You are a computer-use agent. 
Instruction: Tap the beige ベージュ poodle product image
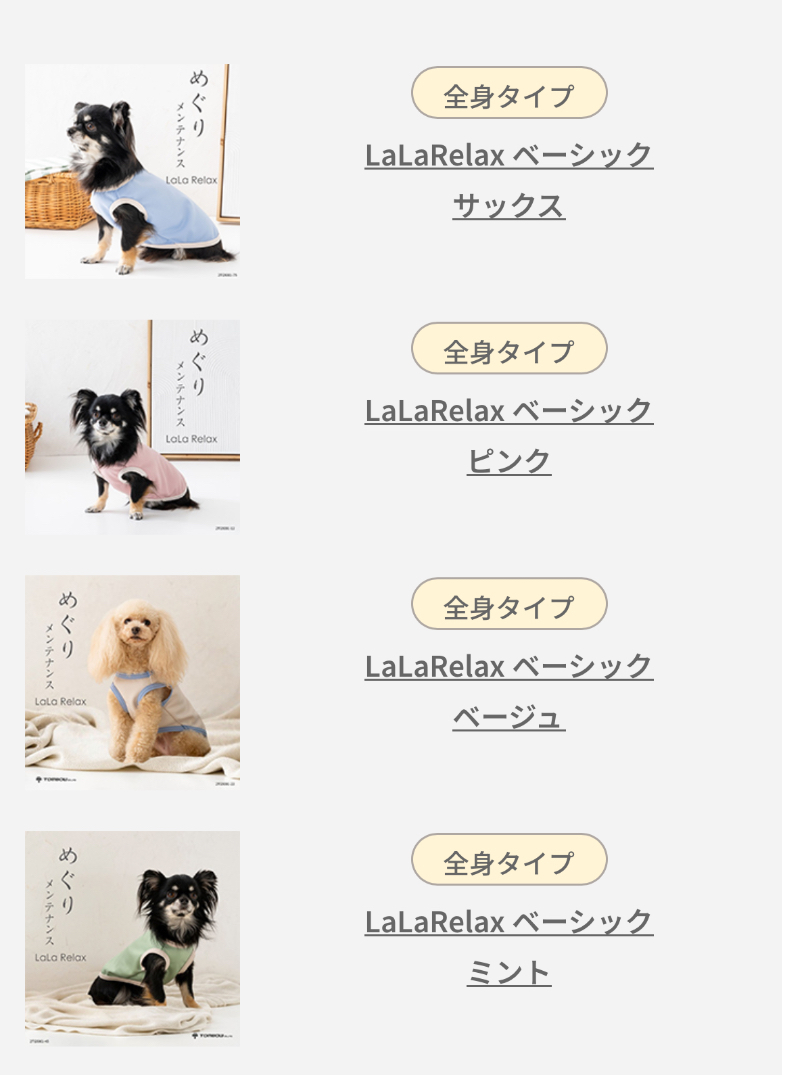point(132,683)
